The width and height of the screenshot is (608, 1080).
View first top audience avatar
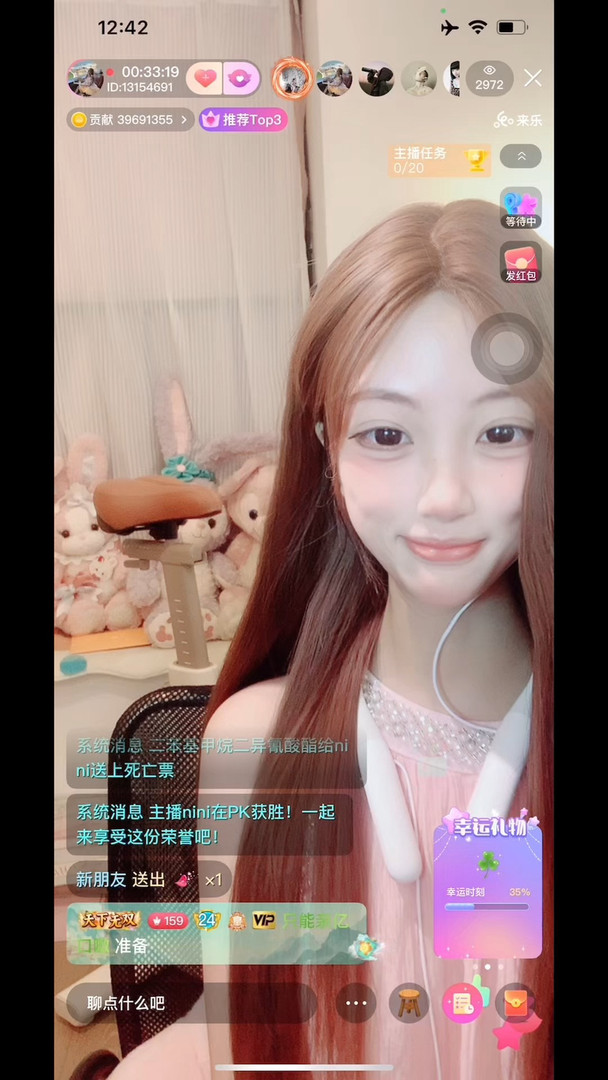(x=293, y=78)
